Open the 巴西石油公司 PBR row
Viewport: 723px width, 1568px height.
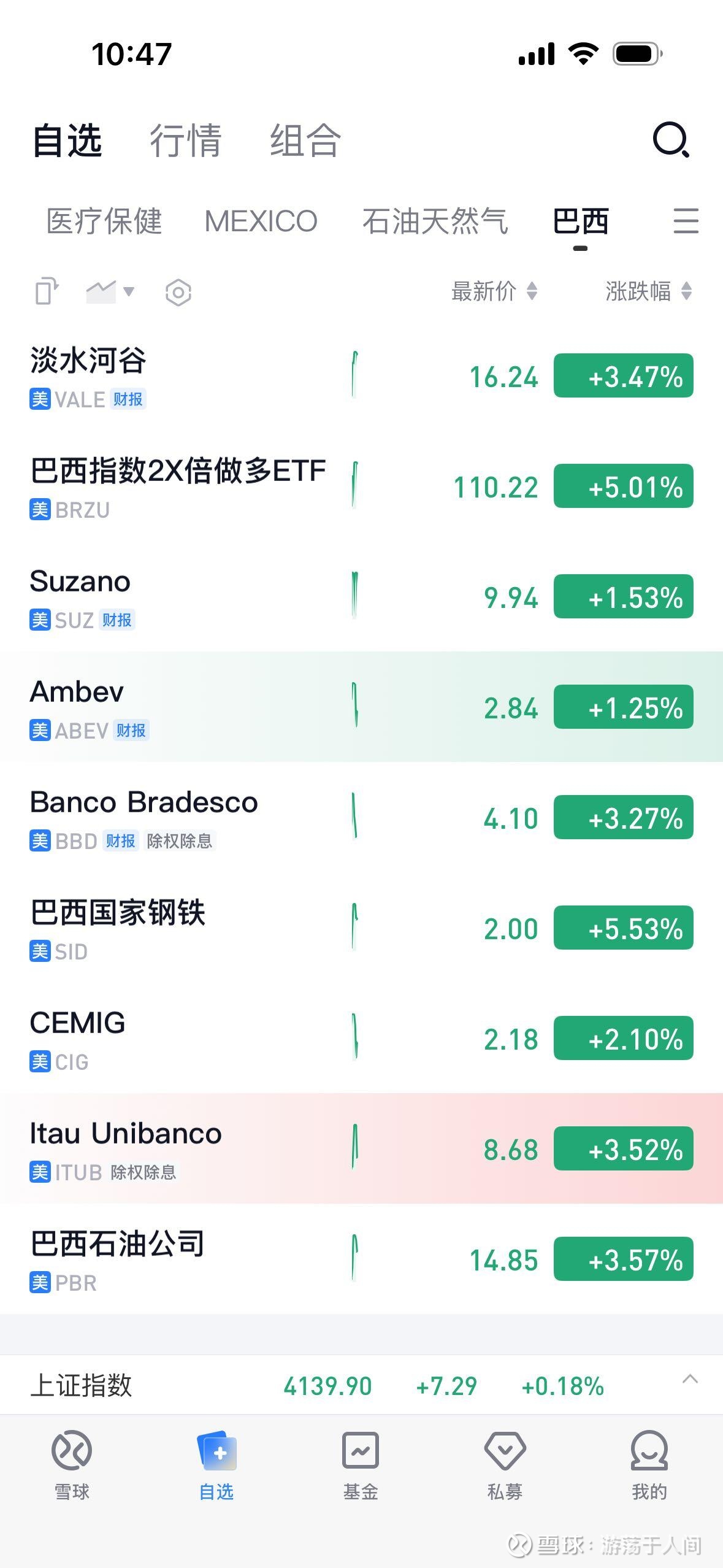pyautogui.click(x=184, y=1259)
